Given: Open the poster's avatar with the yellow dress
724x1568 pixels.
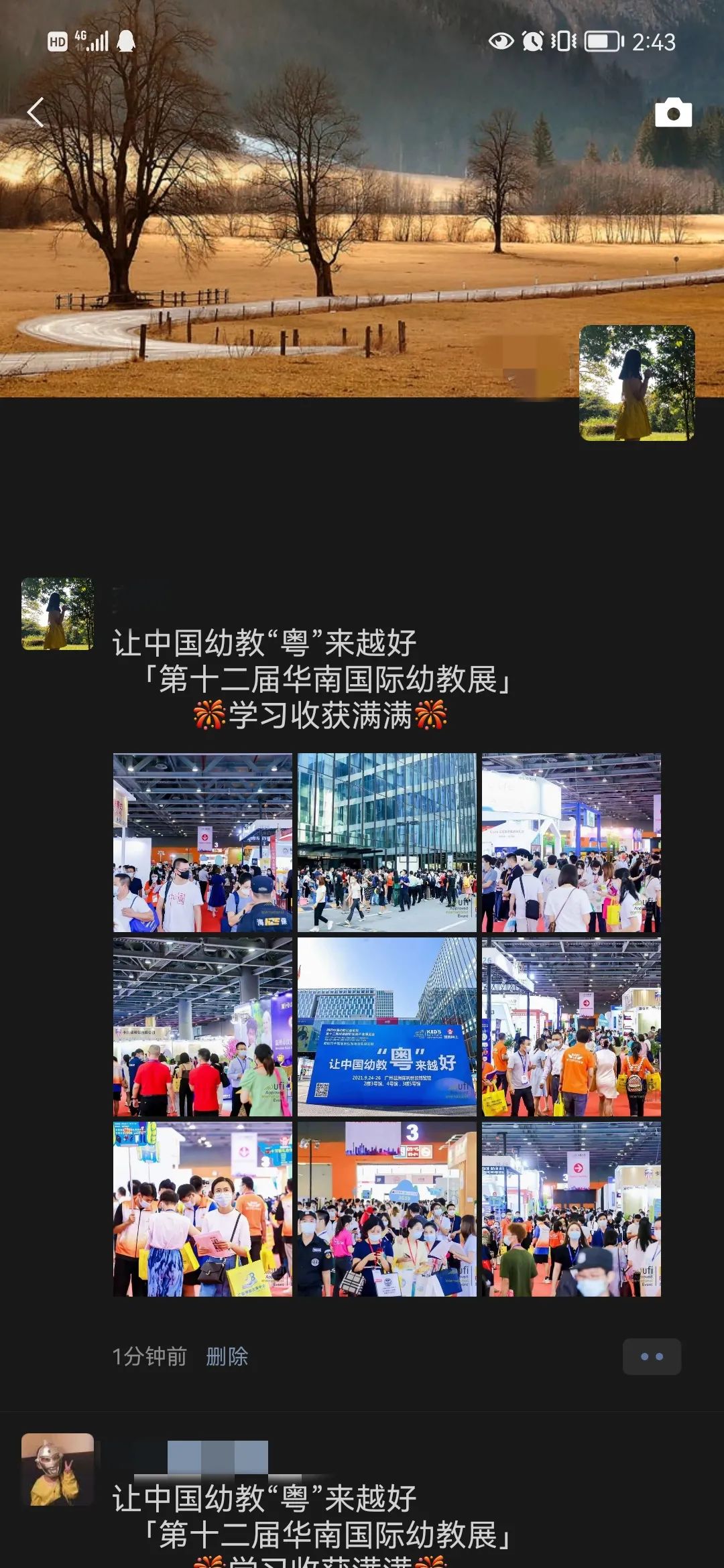Looking at the screenshot, I should point(58,614).
